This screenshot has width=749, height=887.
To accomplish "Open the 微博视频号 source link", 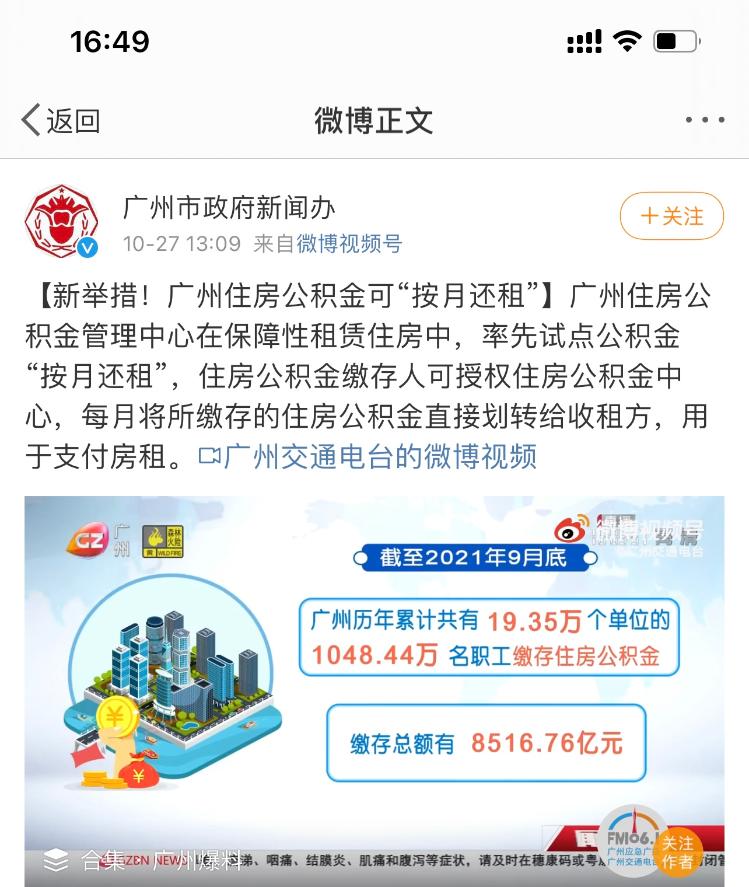I will coord(349,243).
